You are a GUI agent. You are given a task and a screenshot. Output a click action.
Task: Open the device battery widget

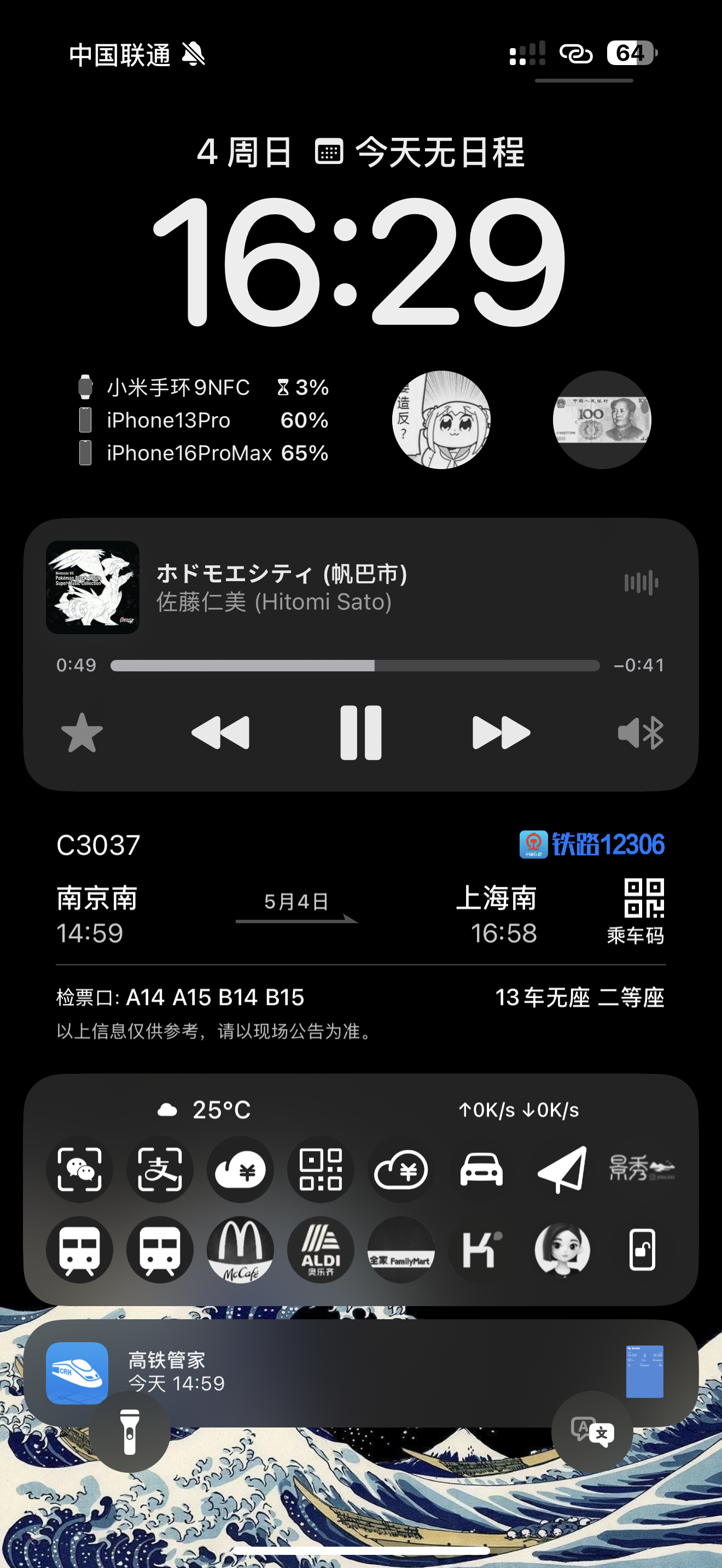pos(203,420)
